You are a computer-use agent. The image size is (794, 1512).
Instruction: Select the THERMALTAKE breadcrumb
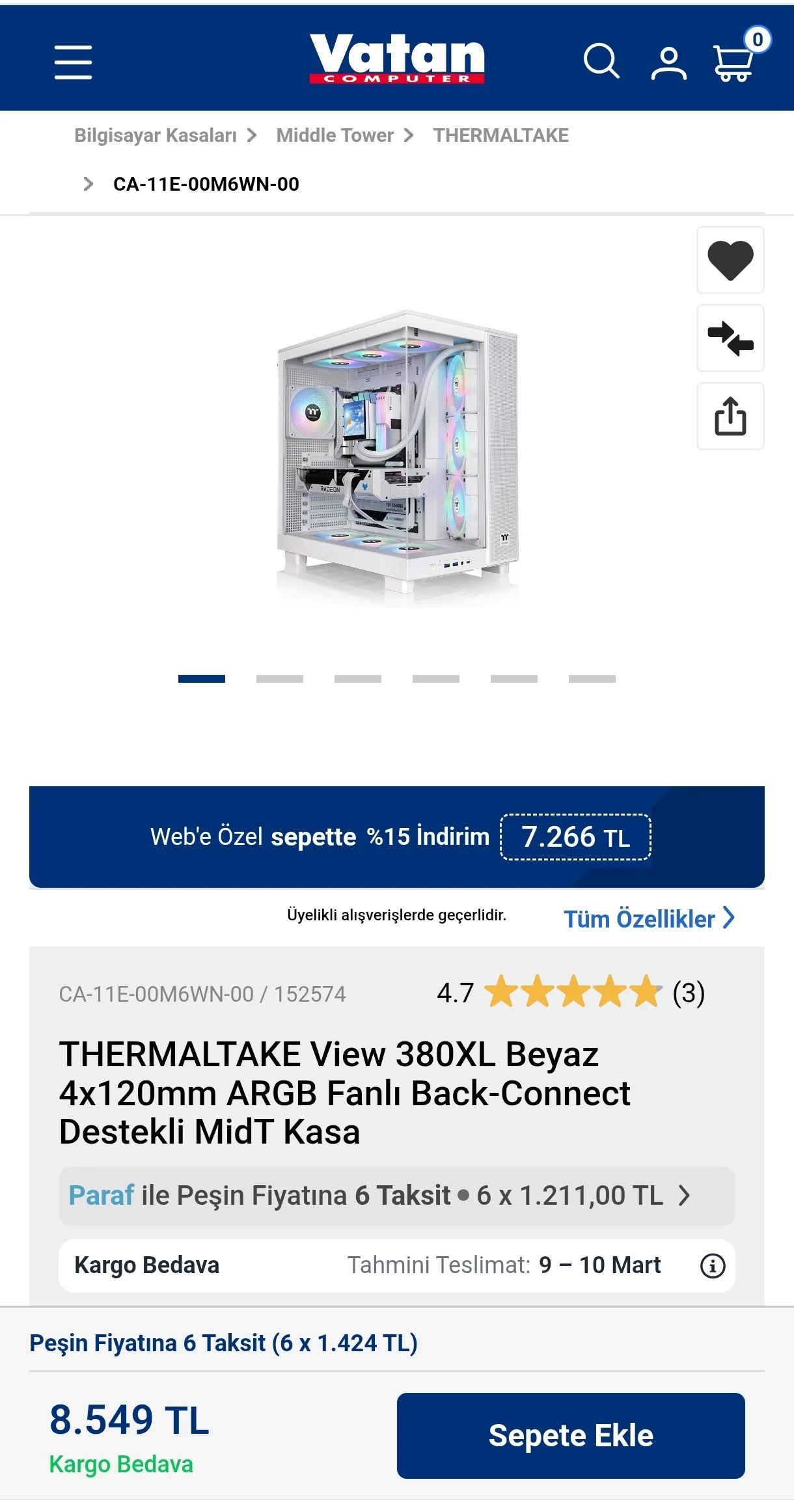[x=501, y=135]
